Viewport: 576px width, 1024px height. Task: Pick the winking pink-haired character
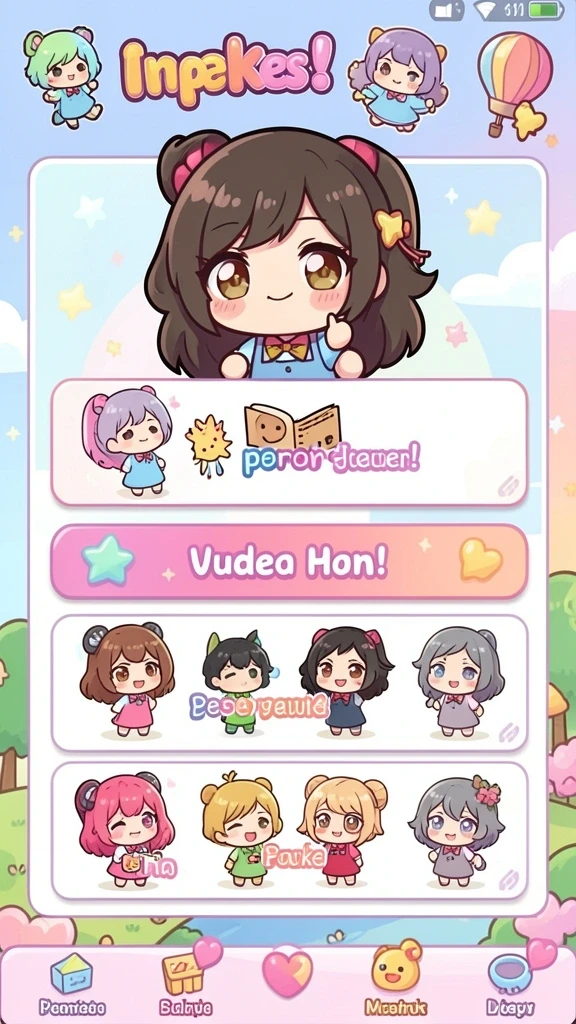click(124, 827)
